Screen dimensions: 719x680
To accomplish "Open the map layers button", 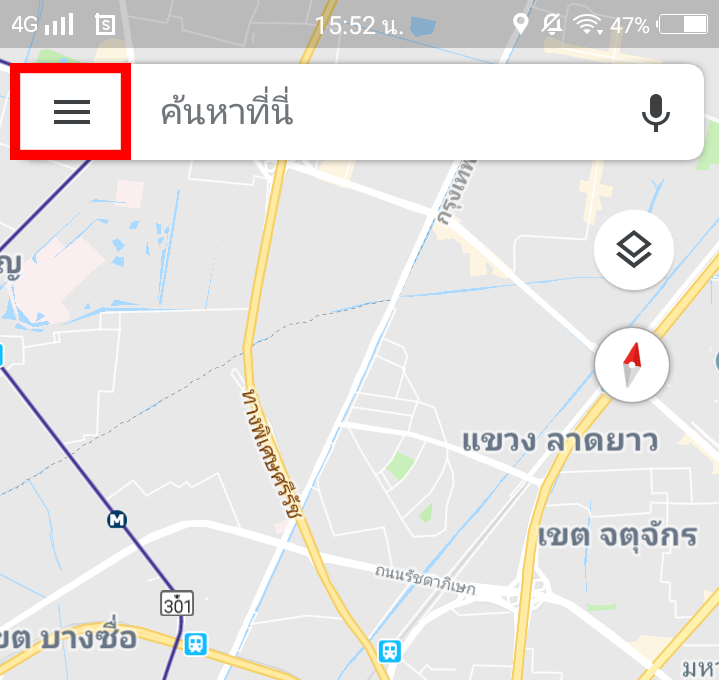I will [x=633, y=250].
